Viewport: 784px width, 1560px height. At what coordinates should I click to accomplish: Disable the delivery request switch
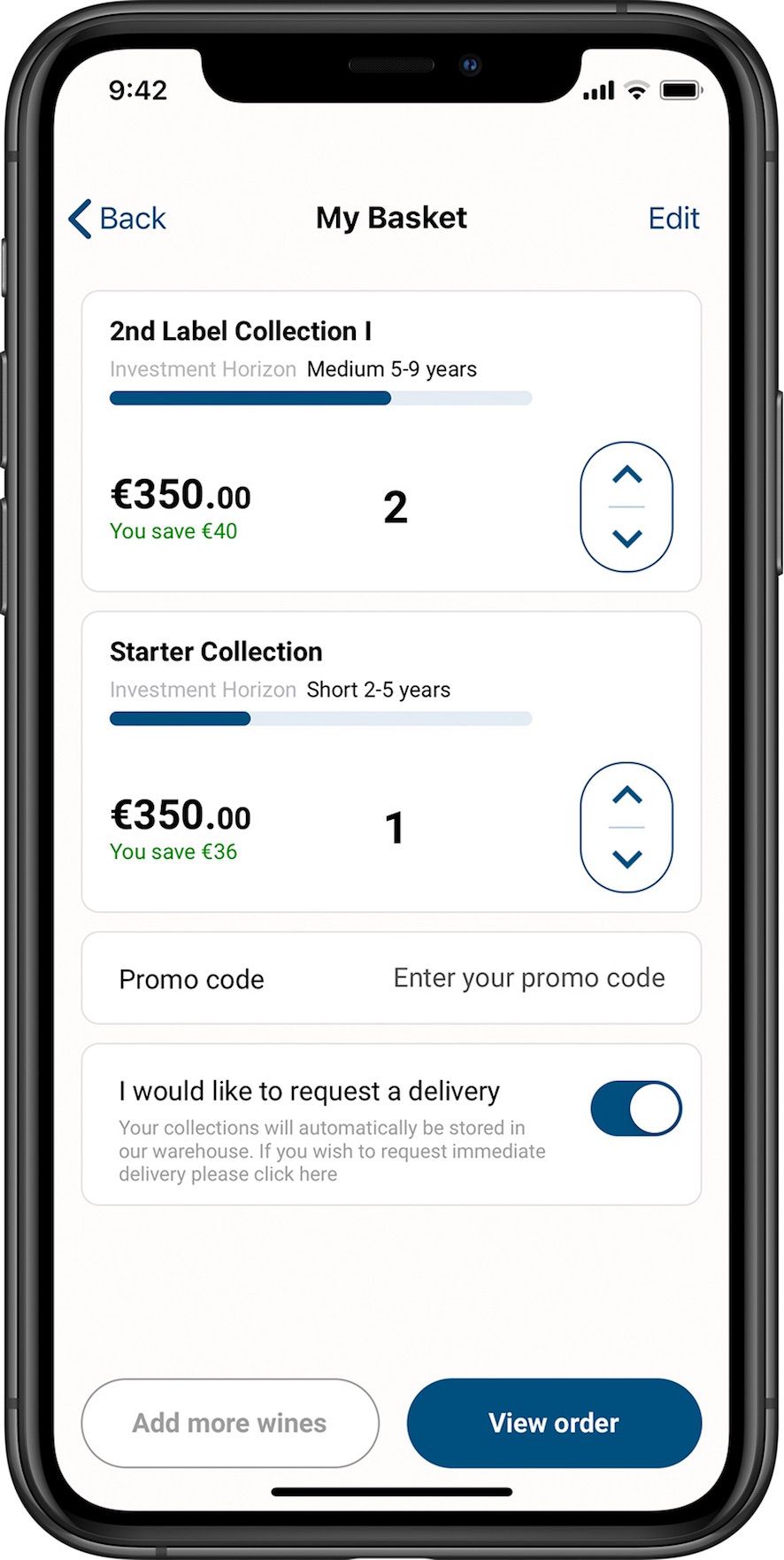[635, 1108]
